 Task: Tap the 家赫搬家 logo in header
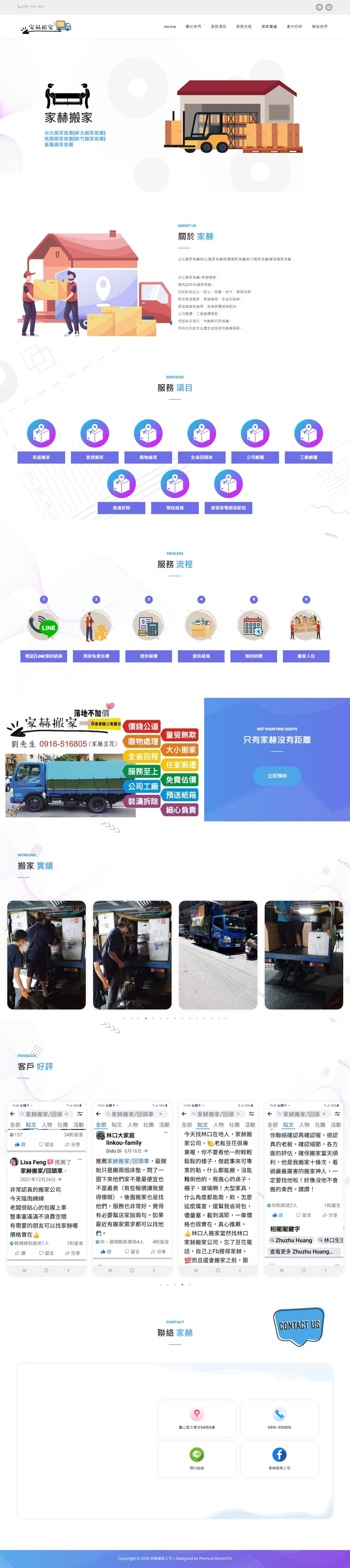coord(46,27)
